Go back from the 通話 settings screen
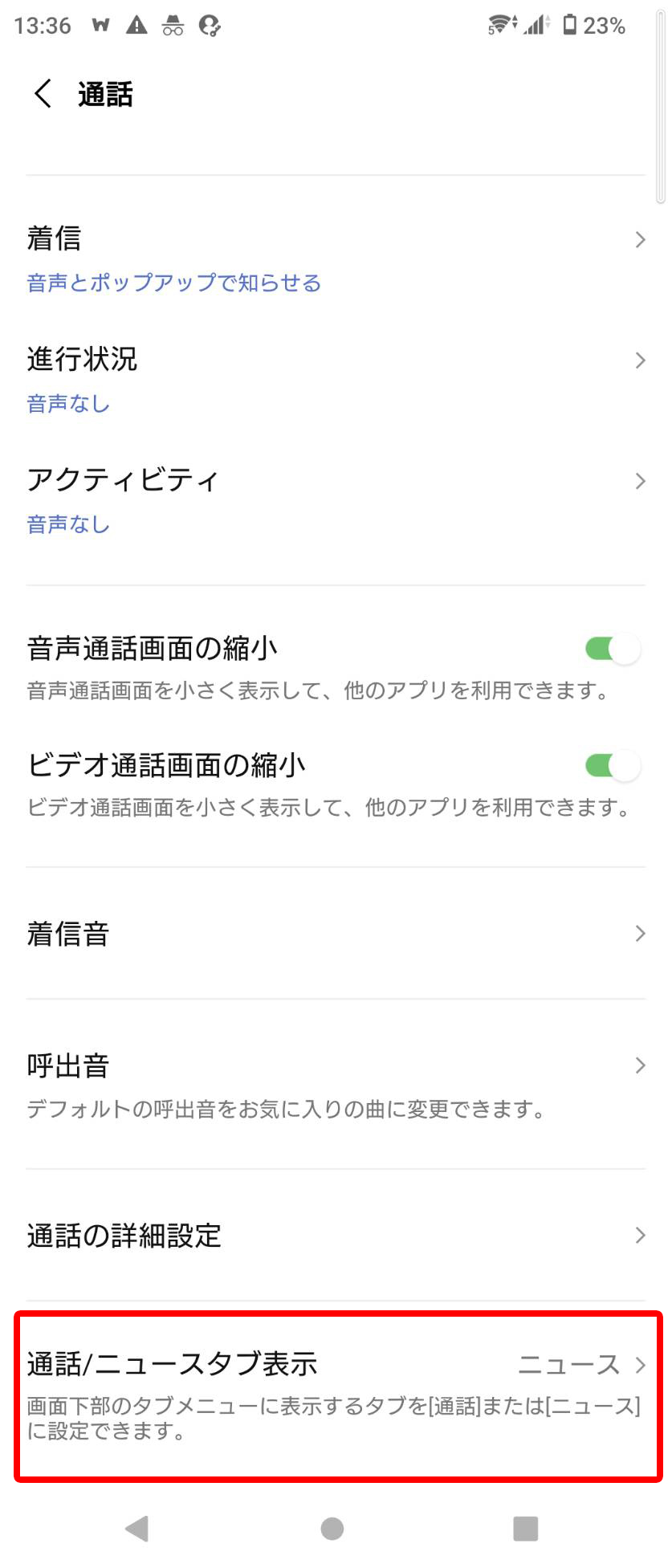Viewport: 672px width, 1568px height. coord(43,94)
